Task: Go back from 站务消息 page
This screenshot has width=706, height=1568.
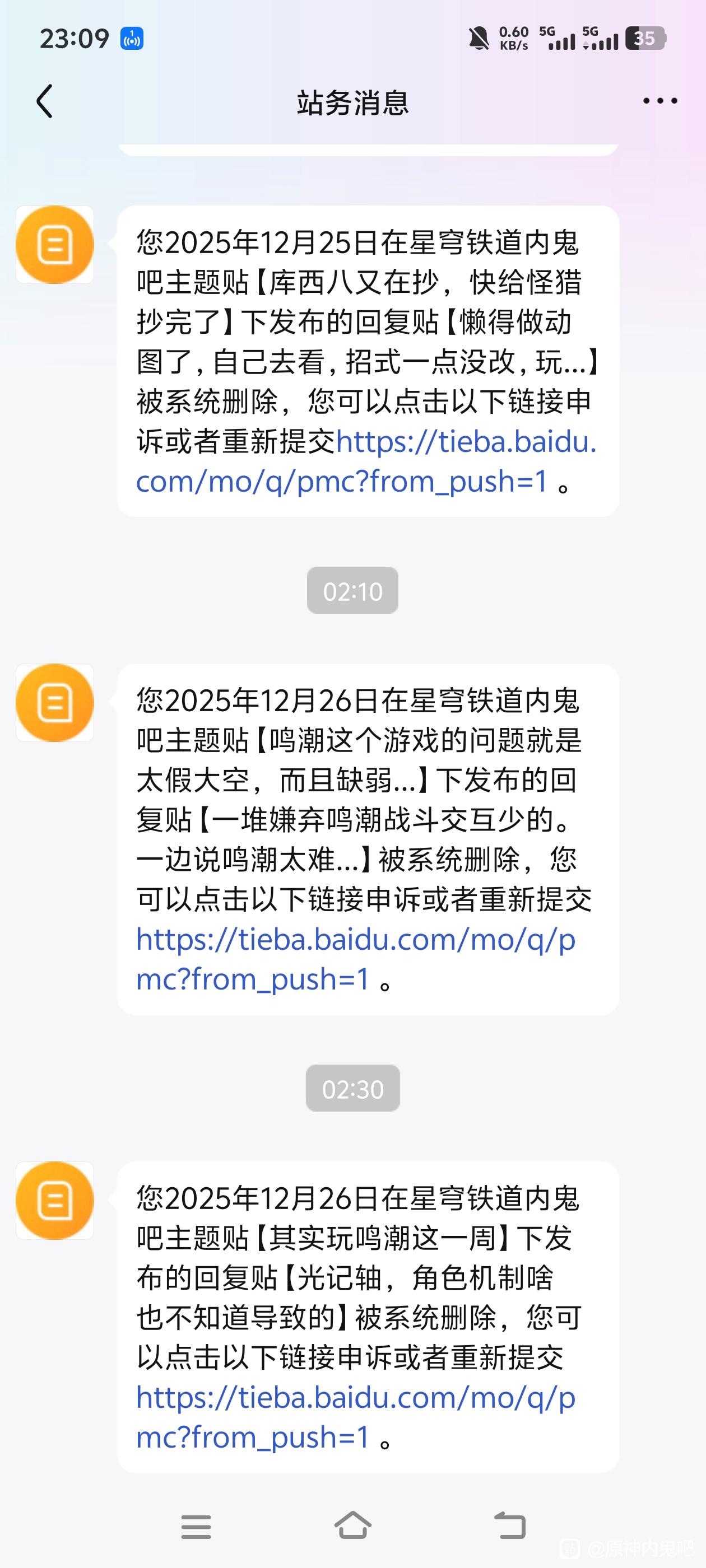Action: 45,101
